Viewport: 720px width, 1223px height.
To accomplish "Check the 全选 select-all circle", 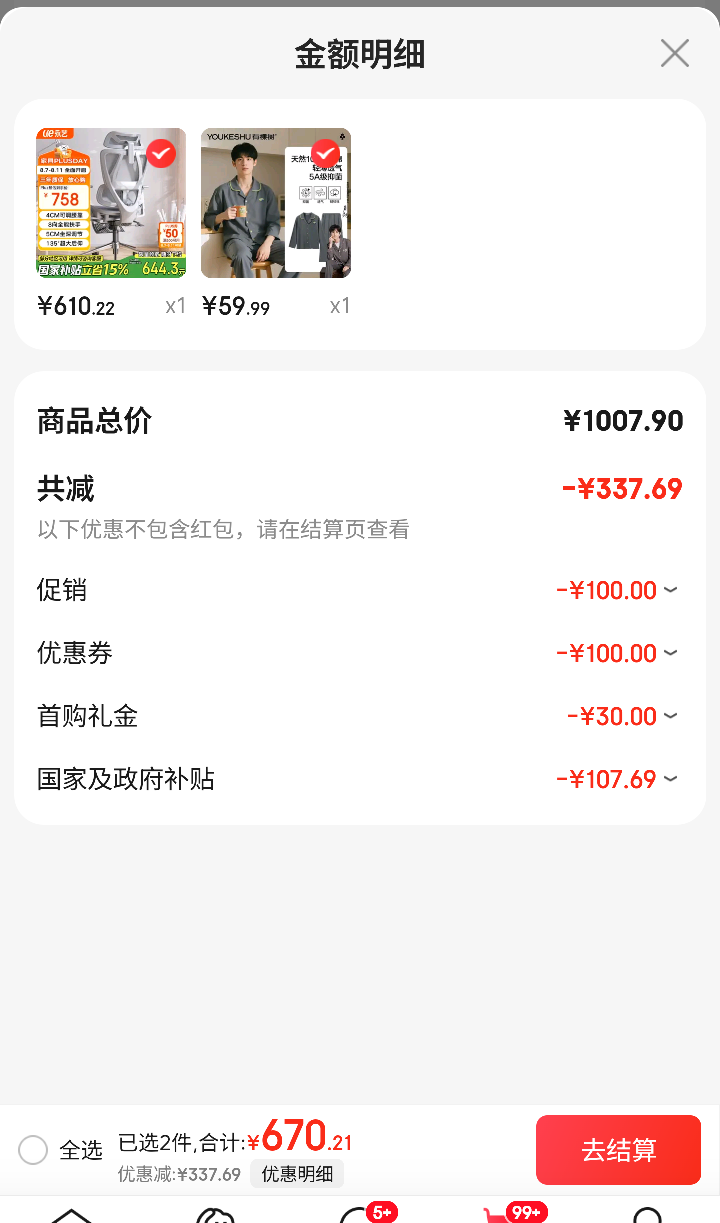I will [x=33, y=1150].
